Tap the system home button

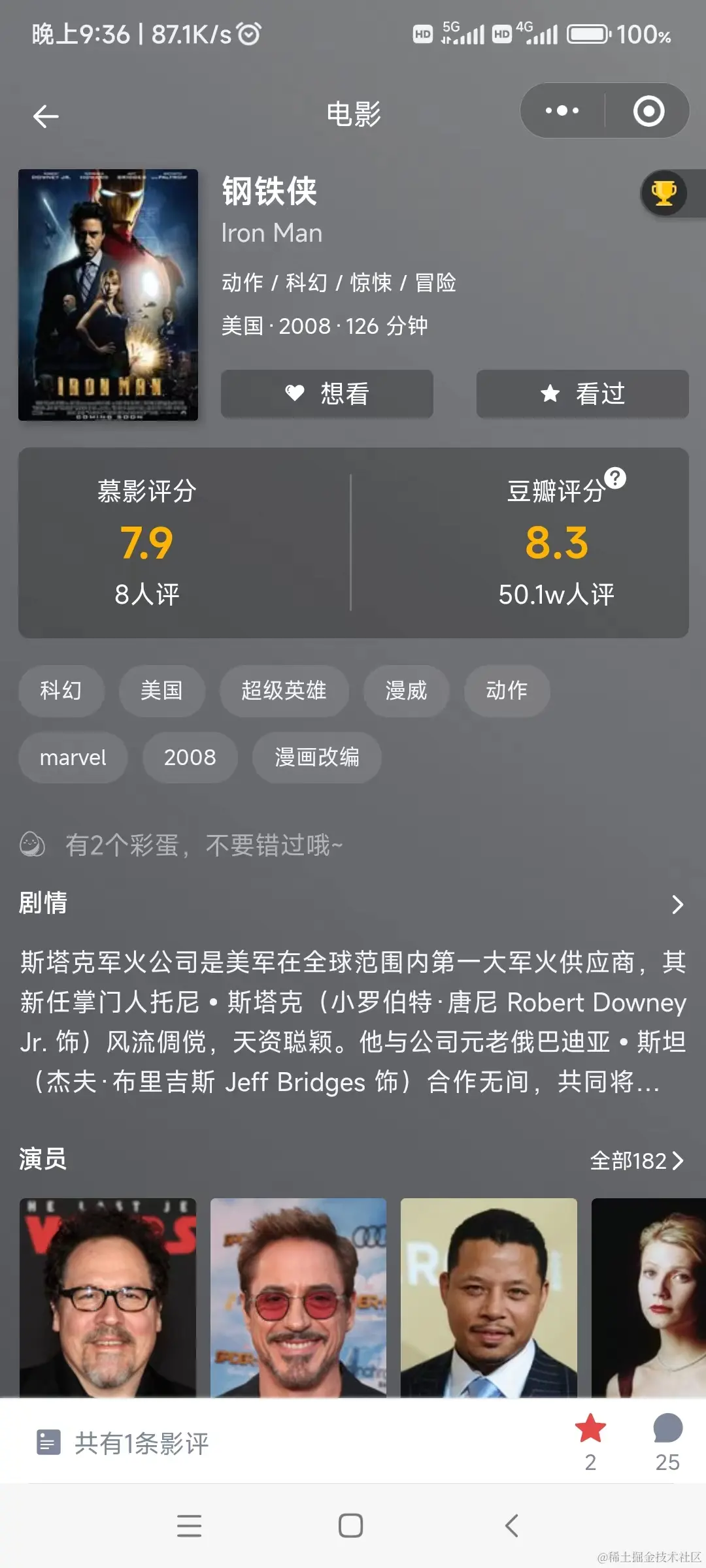click(351, 1526)
